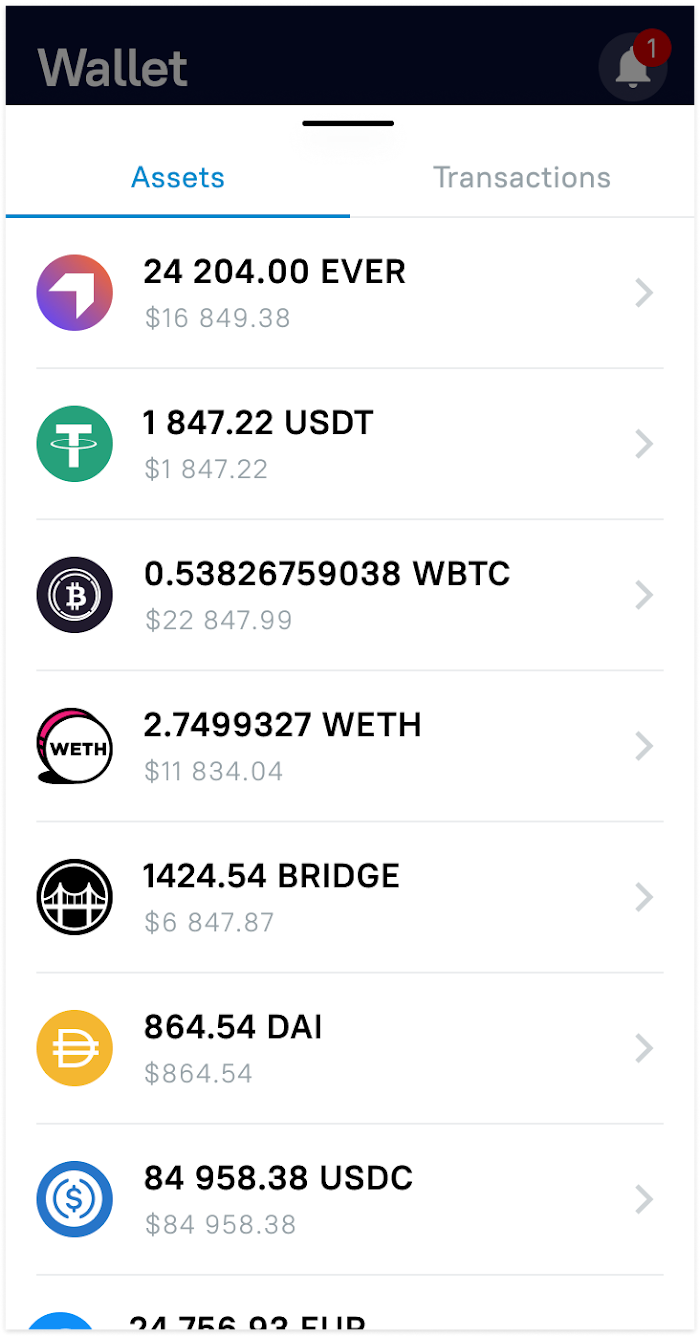700x1336 pixels.
Task: Open the notifications bell
Action: coord(632,68)
